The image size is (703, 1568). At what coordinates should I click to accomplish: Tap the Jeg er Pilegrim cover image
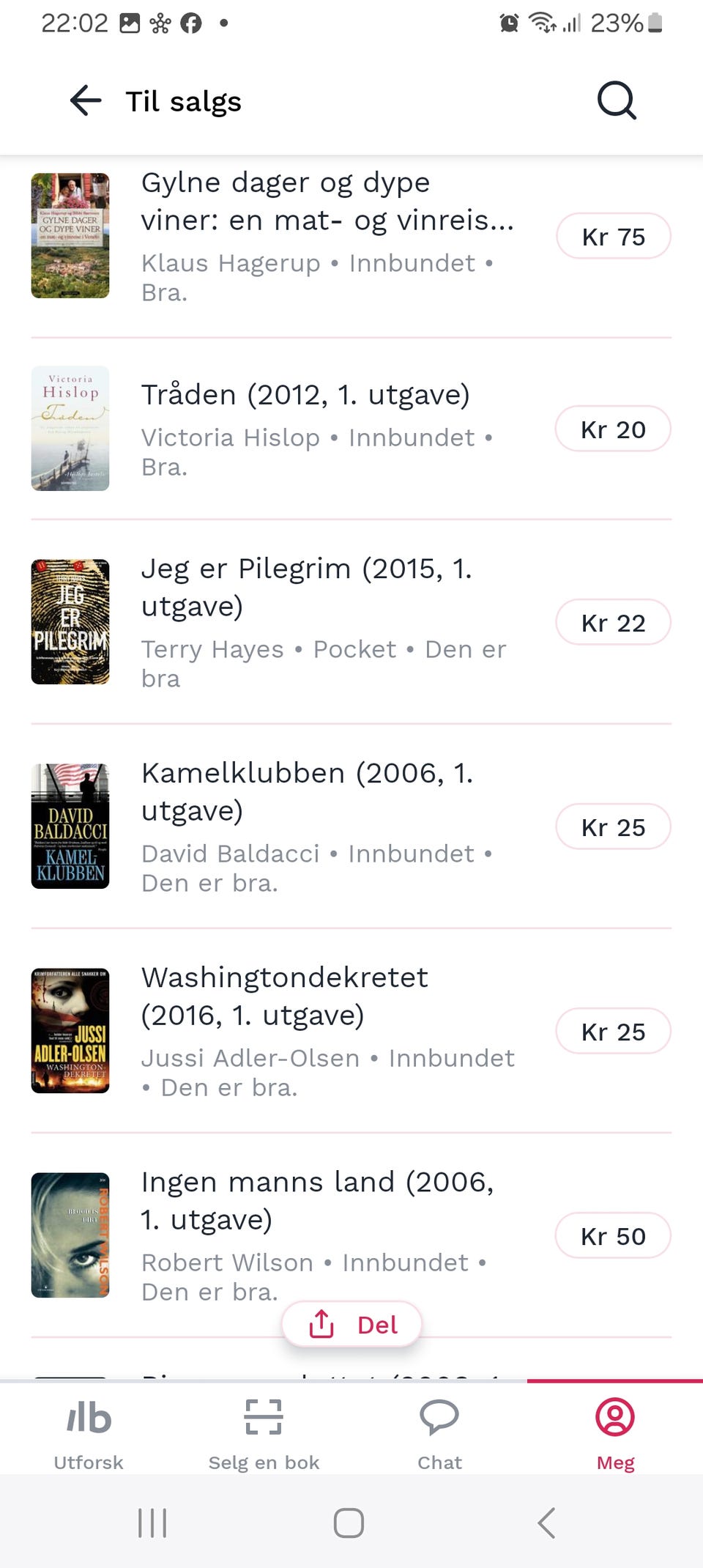(x=70, y=621)
